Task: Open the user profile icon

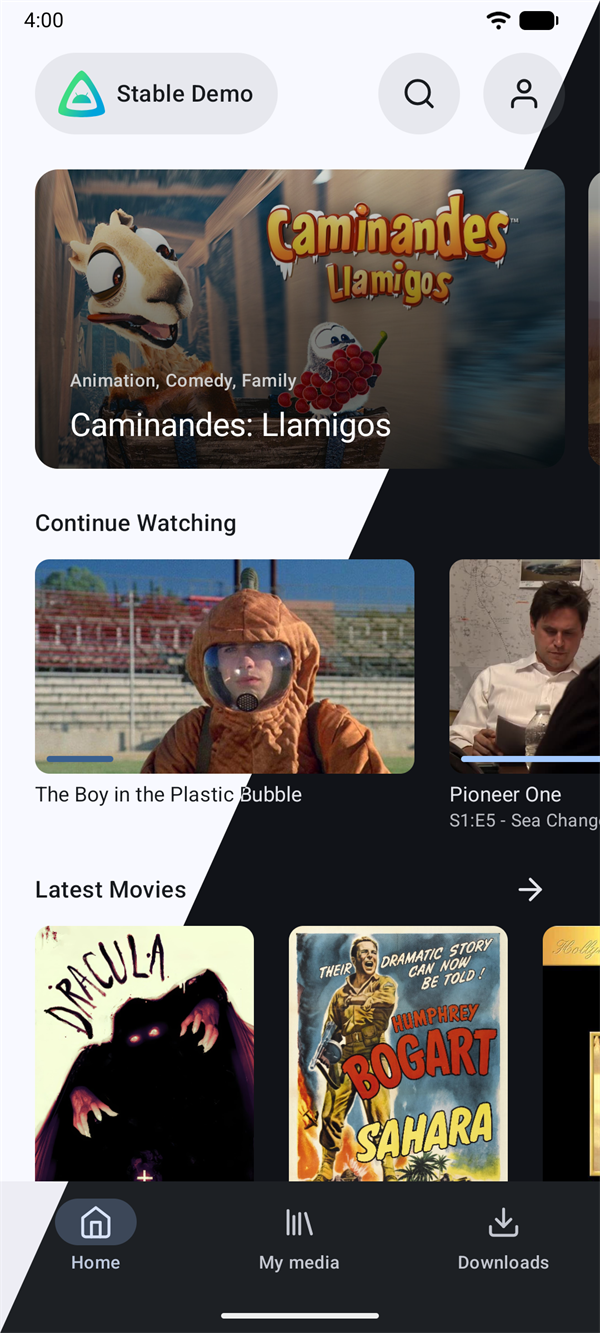Action: click(523, 94)
